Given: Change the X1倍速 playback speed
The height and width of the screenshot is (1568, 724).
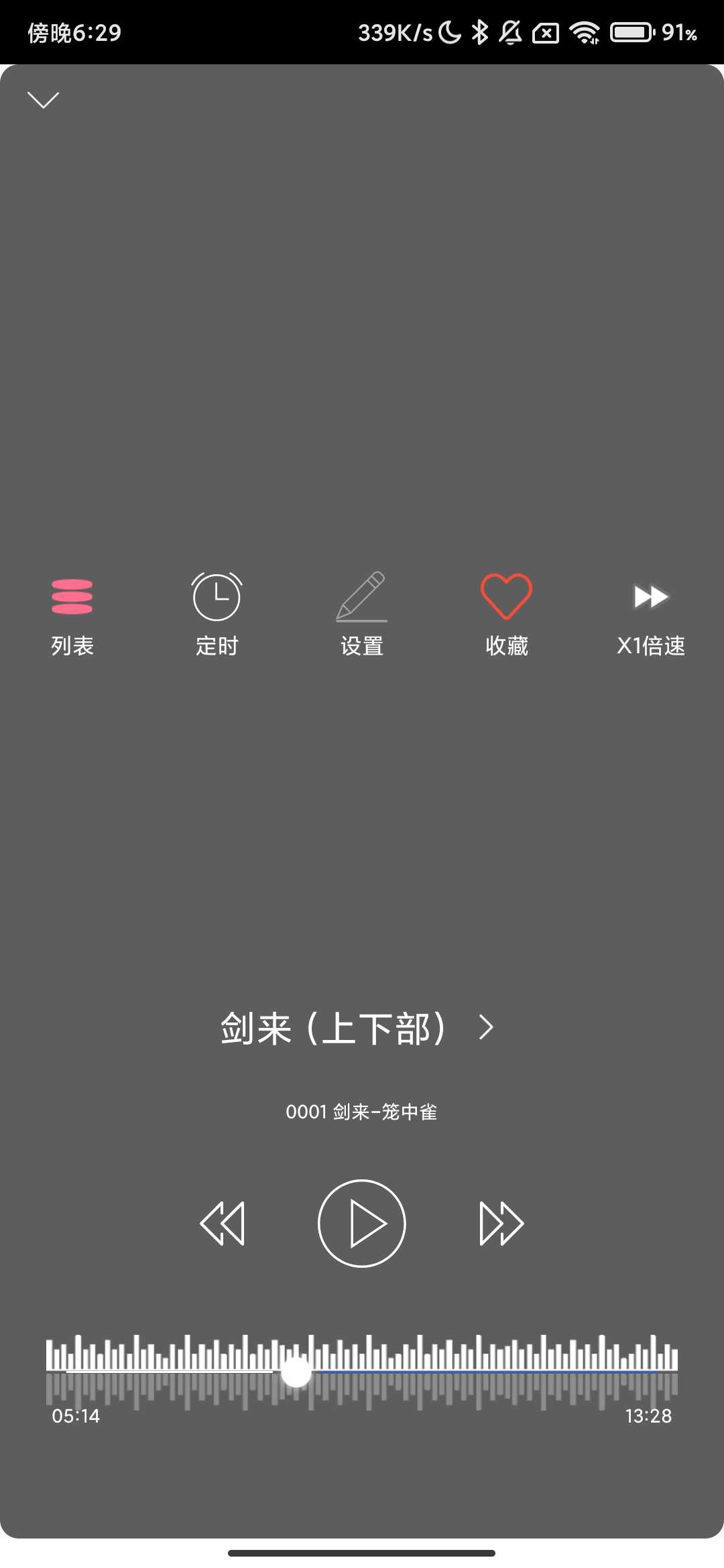Looking at the screenshot, I should (651, 613).
